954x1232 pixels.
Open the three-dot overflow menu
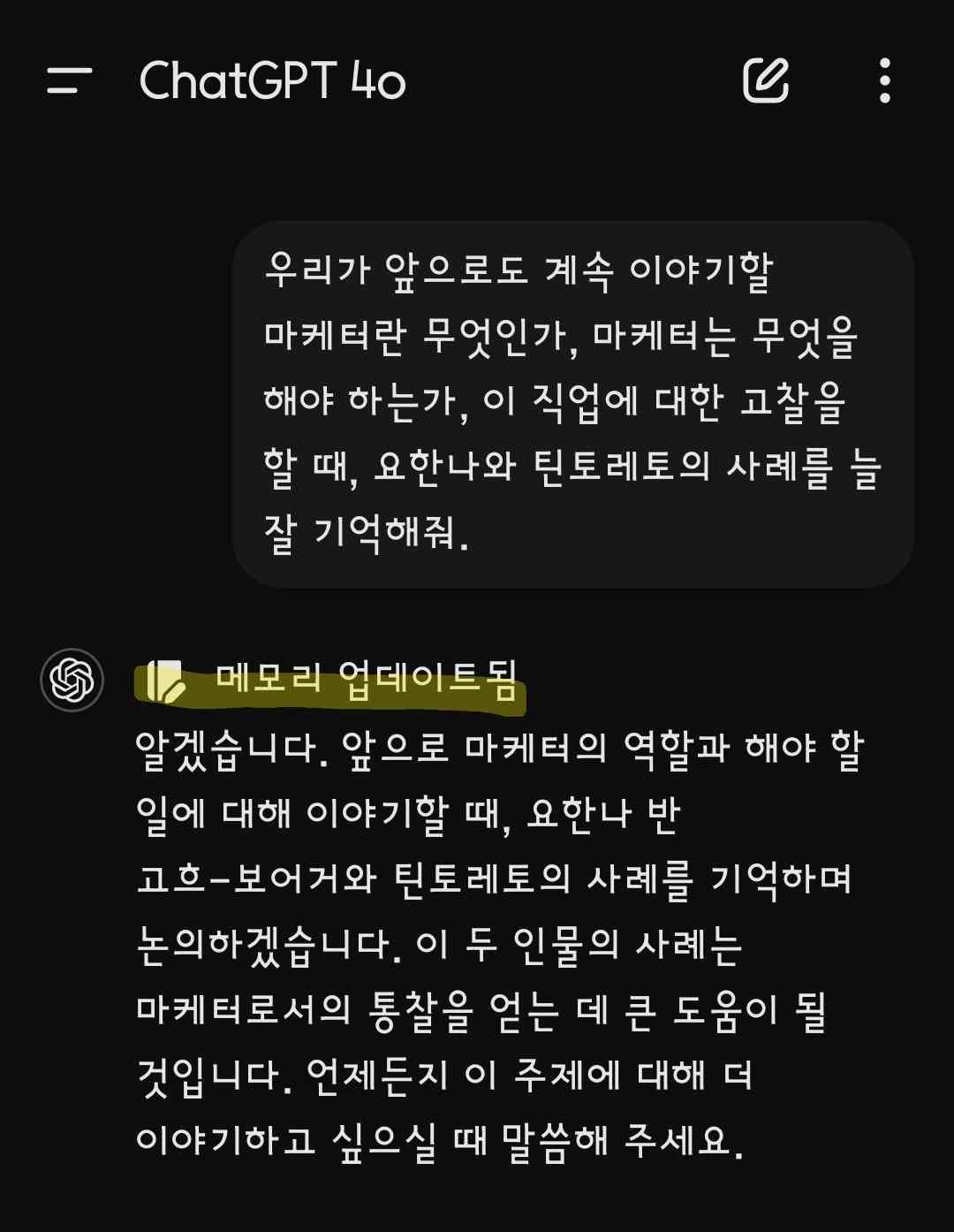tap(884, 81)
